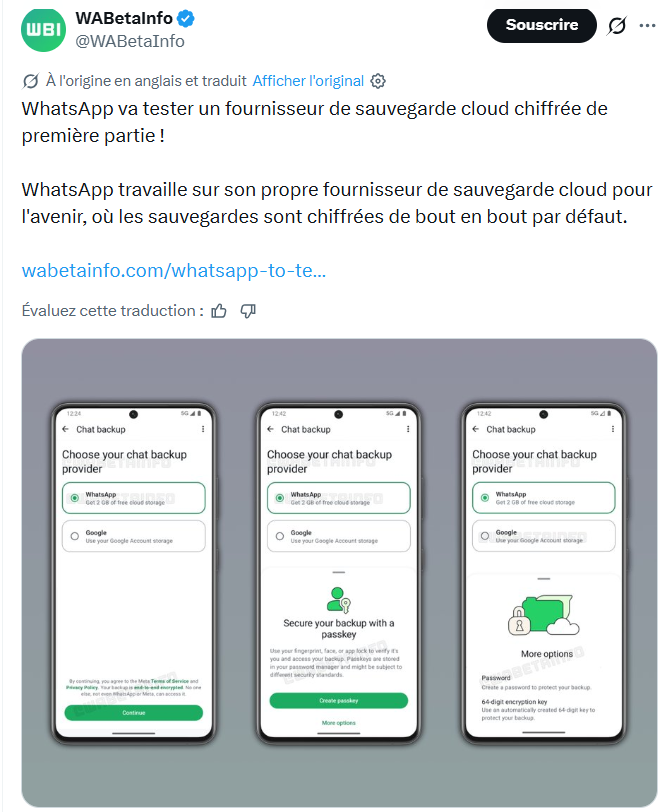Open the Grok icon beside Souscrire

point(617,26)
